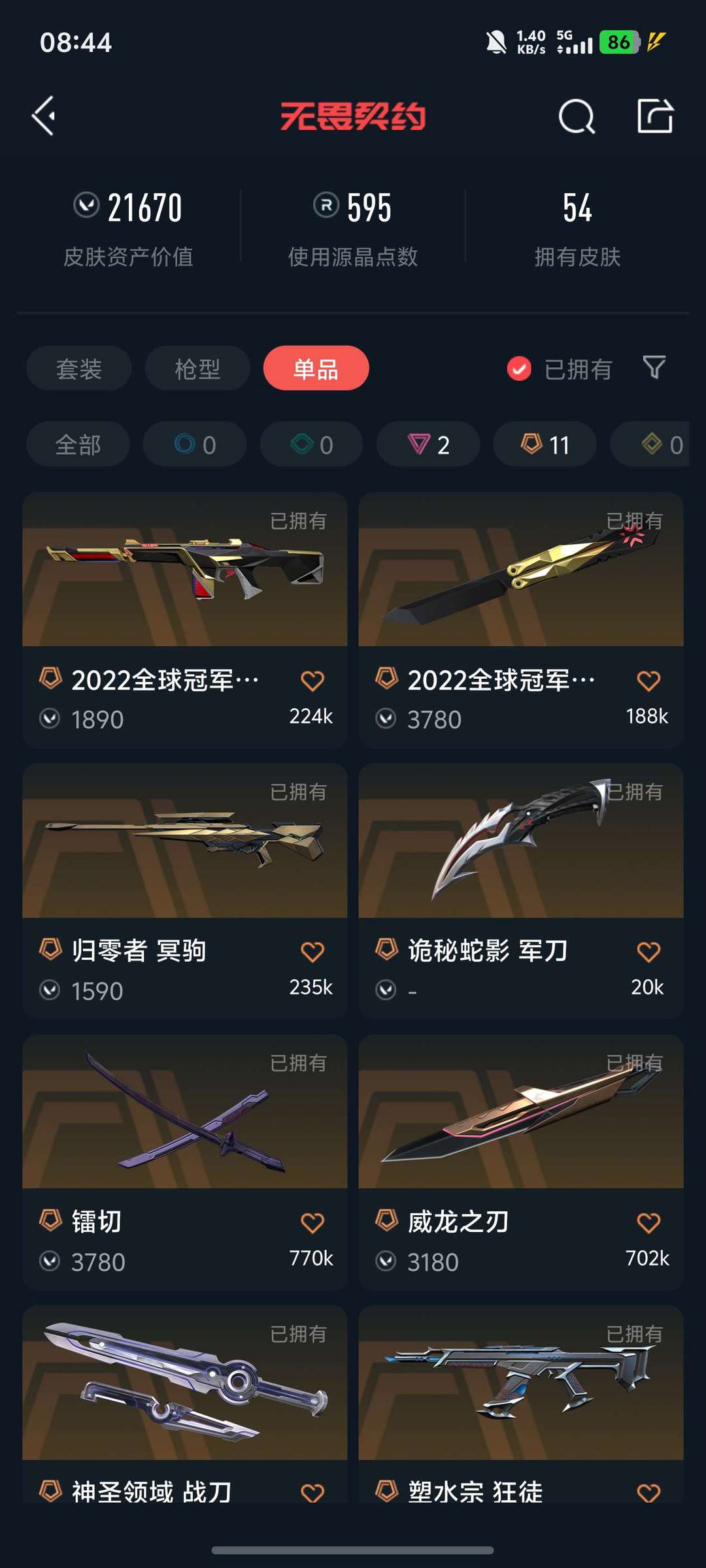The image size is (706, 1568).
Task: Select the 单品 tab
Action: click(316, 368)
